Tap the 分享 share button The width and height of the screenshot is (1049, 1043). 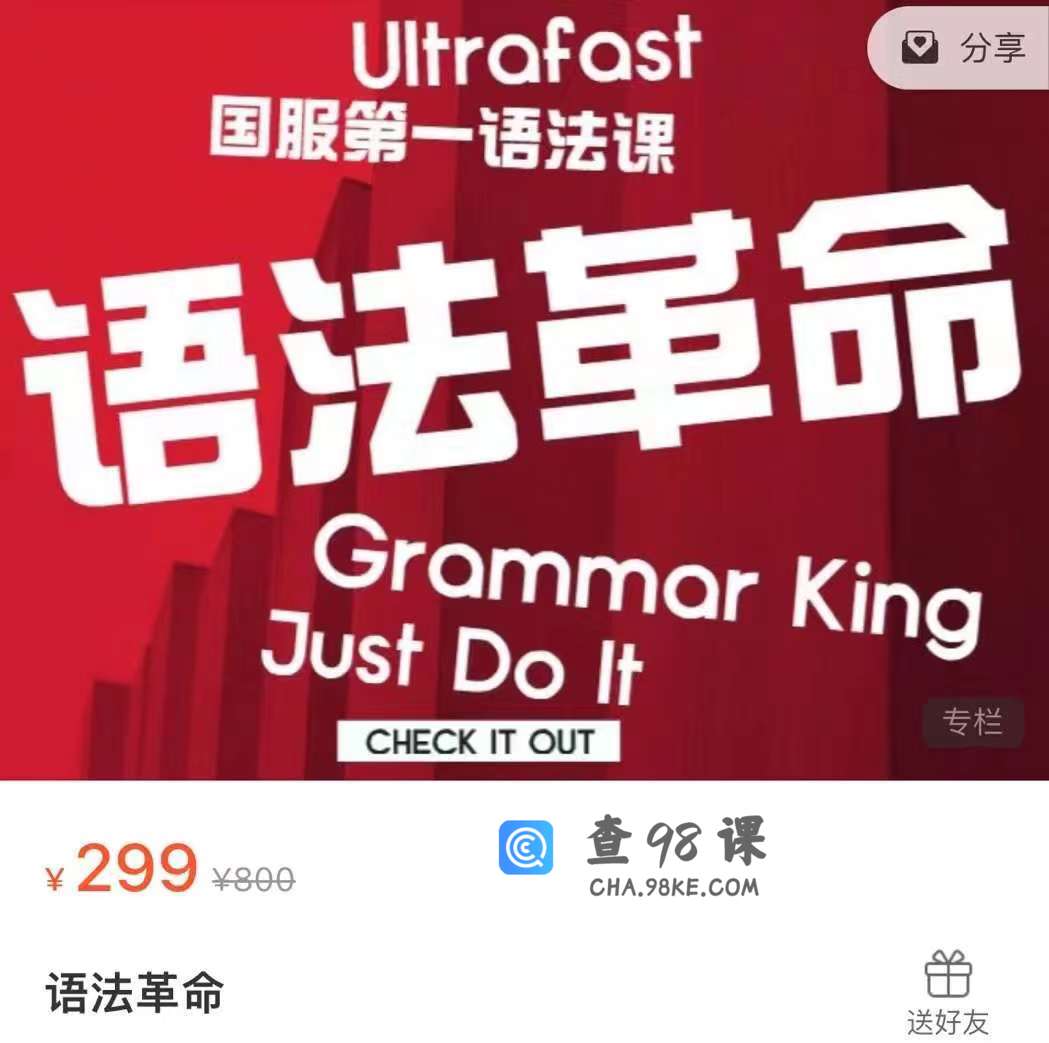coord(964,49)
